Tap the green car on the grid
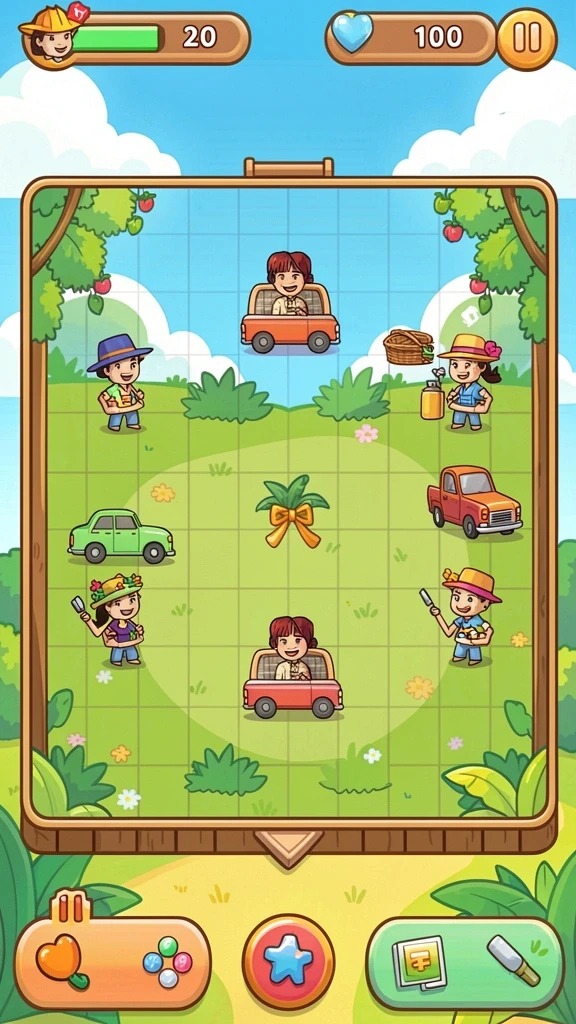The image size is (576, 1024). pyautogui.click(x=121, y=536)
